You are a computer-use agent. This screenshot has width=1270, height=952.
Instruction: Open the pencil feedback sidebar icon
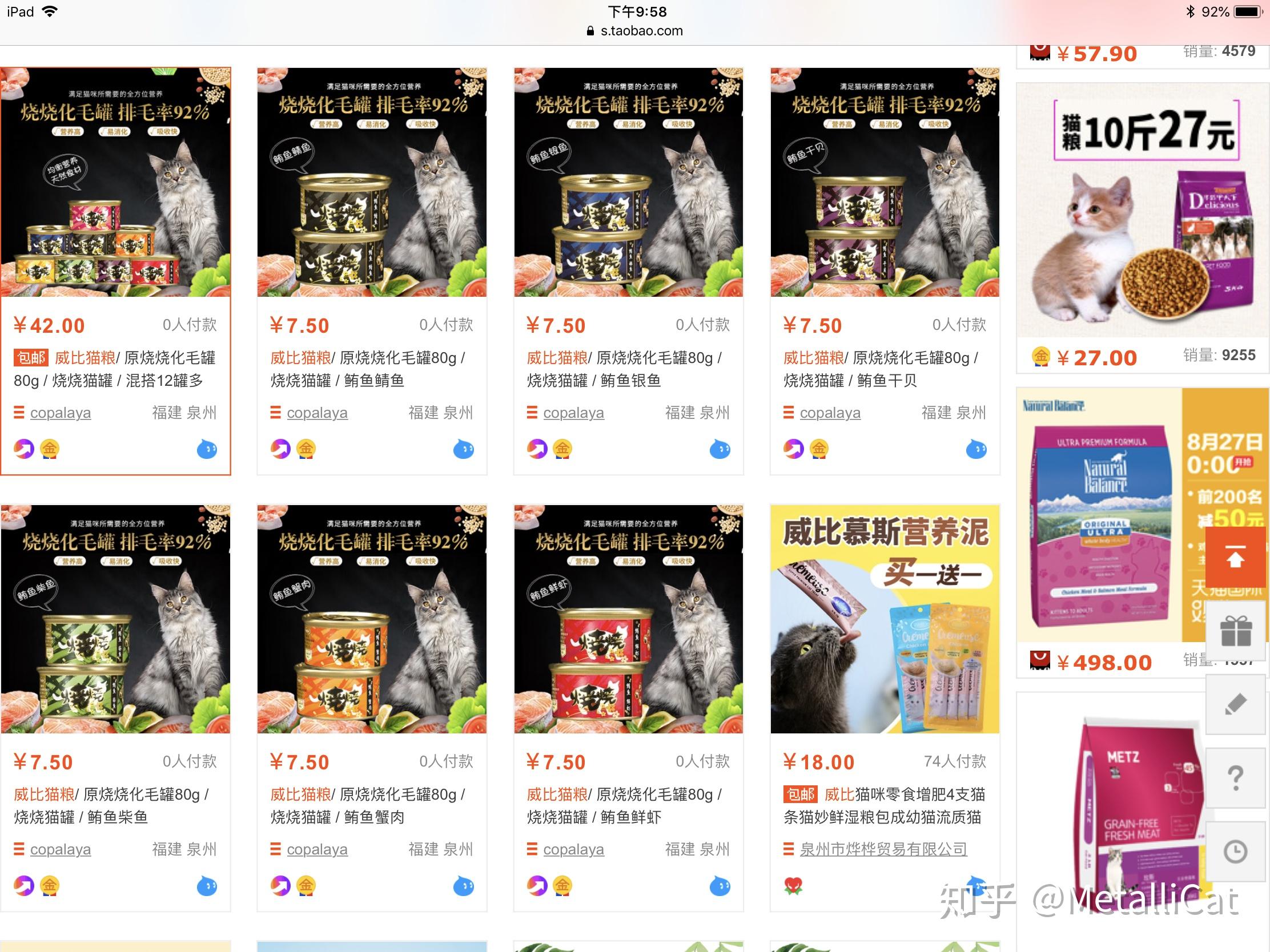1236,704
